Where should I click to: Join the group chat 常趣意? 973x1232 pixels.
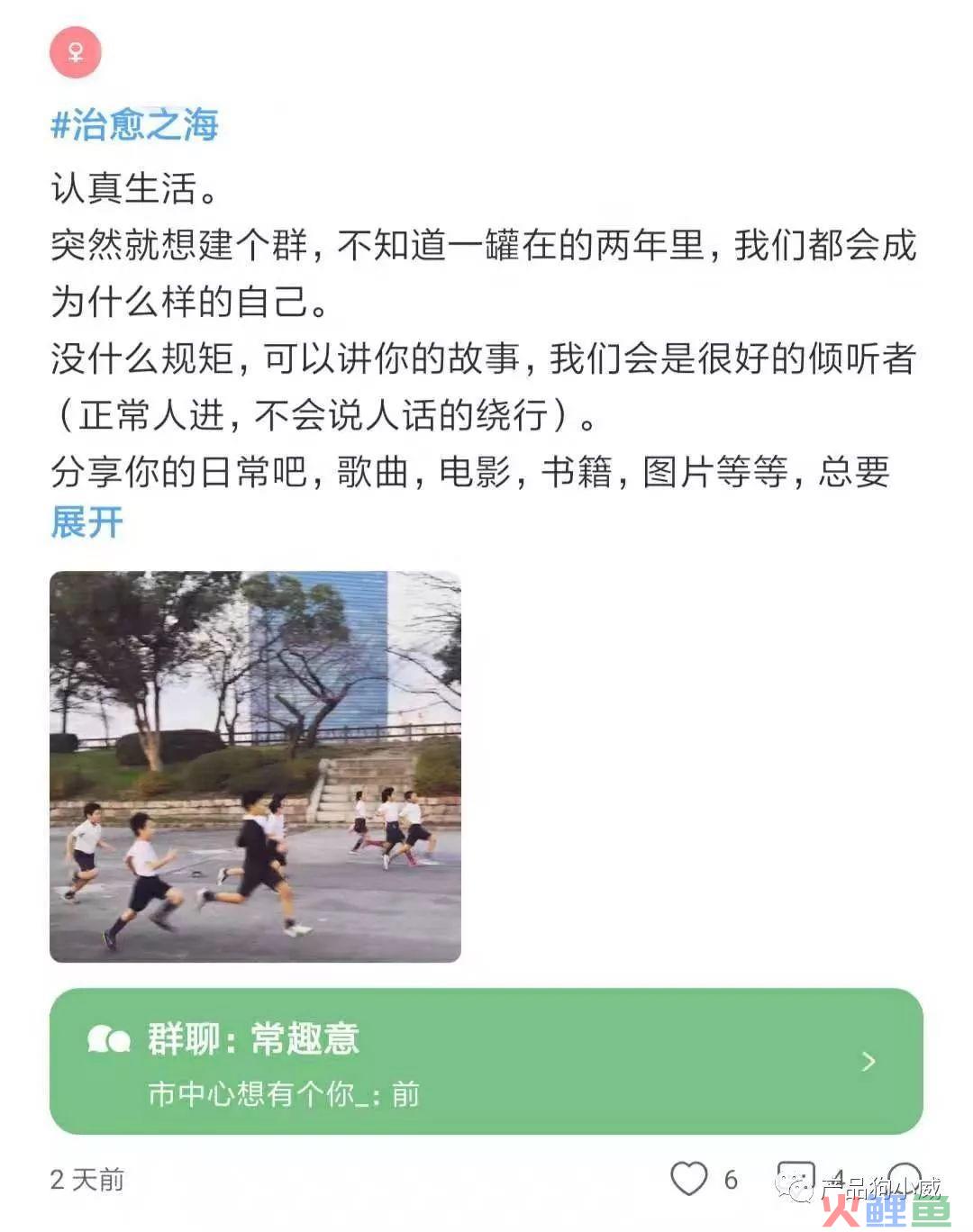pos(486,1061)
